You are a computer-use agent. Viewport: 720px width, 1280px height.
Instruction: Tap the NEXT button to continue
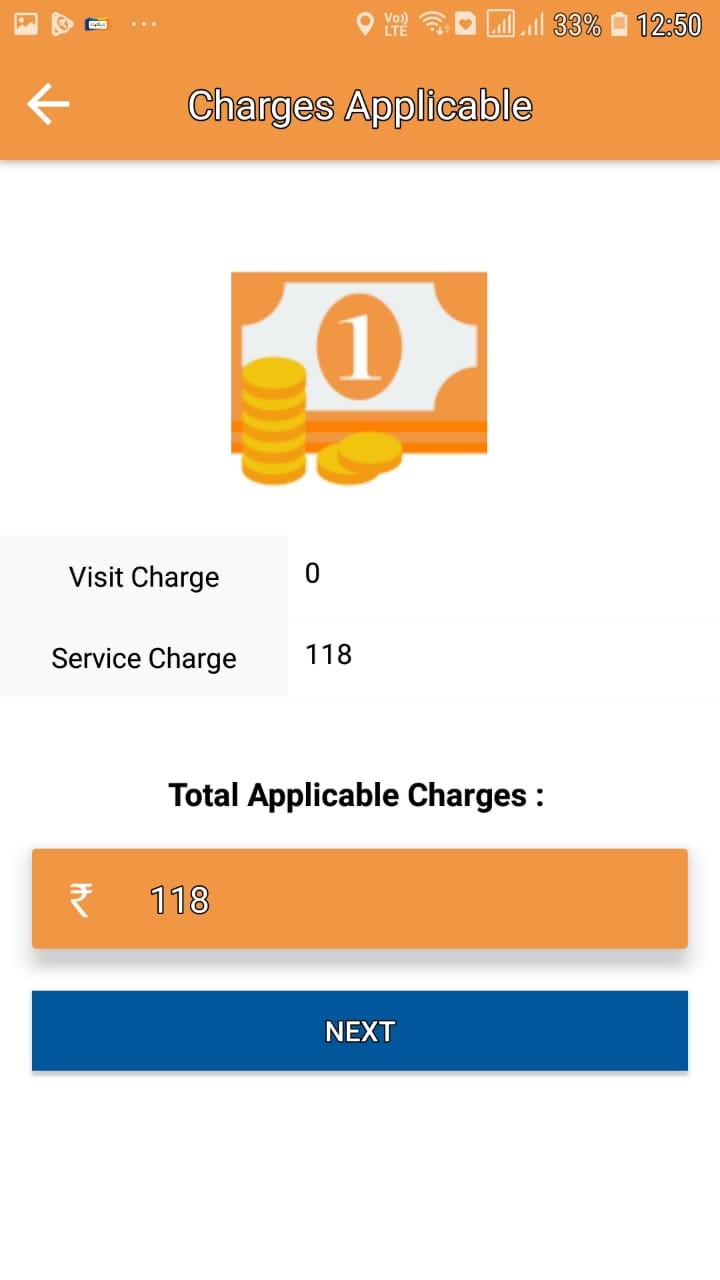click(x=360, y=1031)
